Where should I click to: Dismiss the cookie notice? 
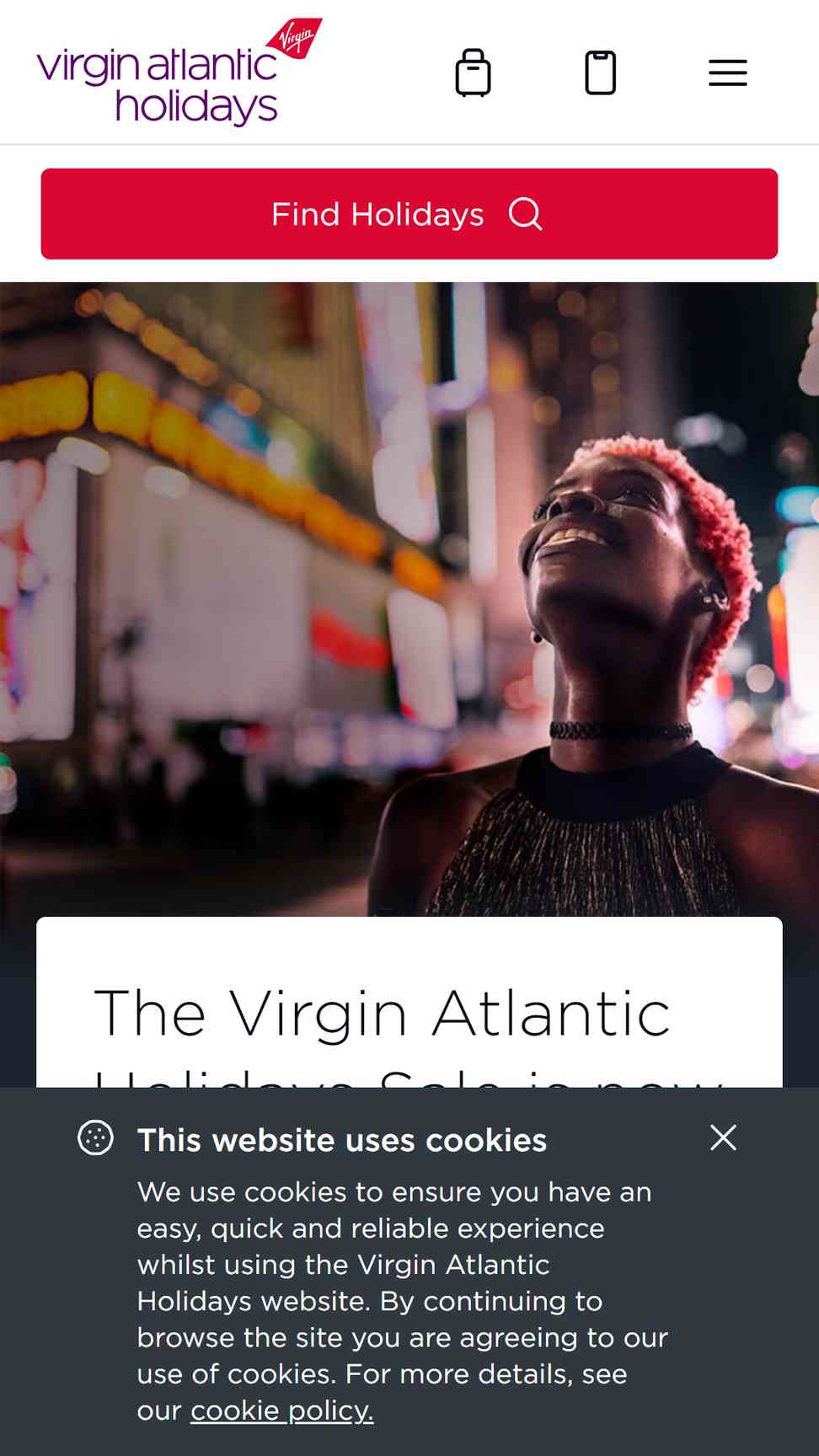pos(723,1137)
